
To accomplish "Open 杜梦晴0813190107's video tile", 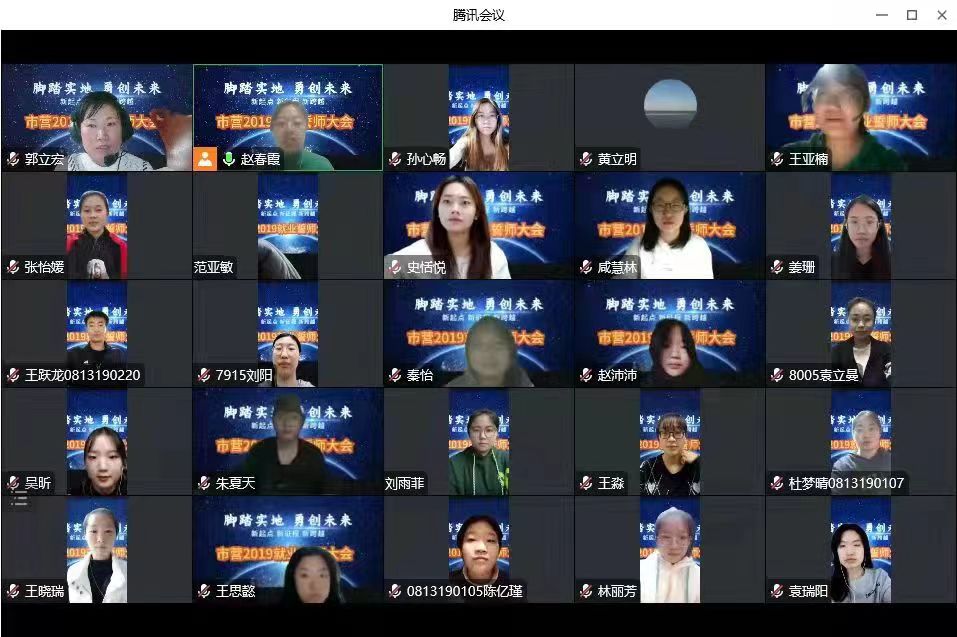I will point(861,442).
